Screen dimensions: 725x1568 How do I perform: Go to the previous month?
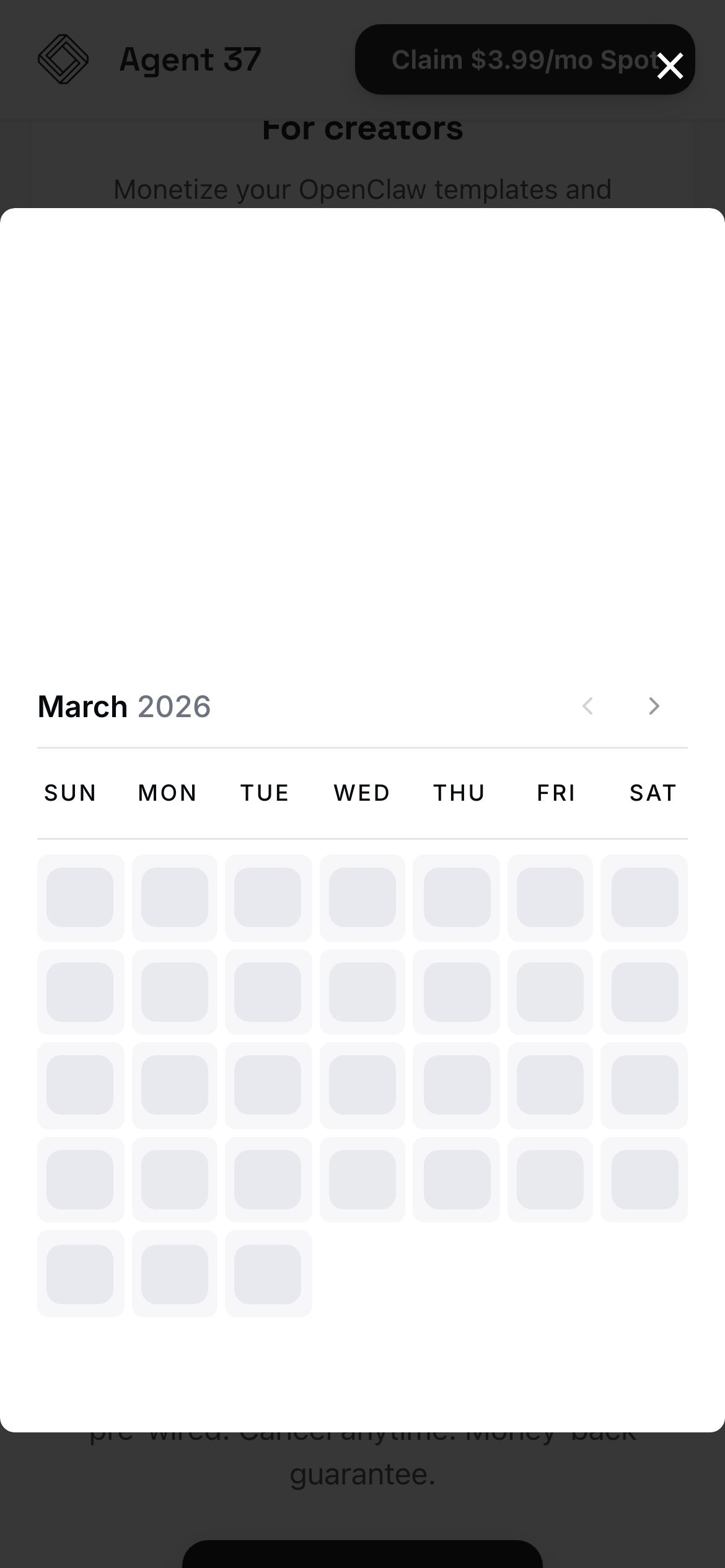click(x=587, y=706)
